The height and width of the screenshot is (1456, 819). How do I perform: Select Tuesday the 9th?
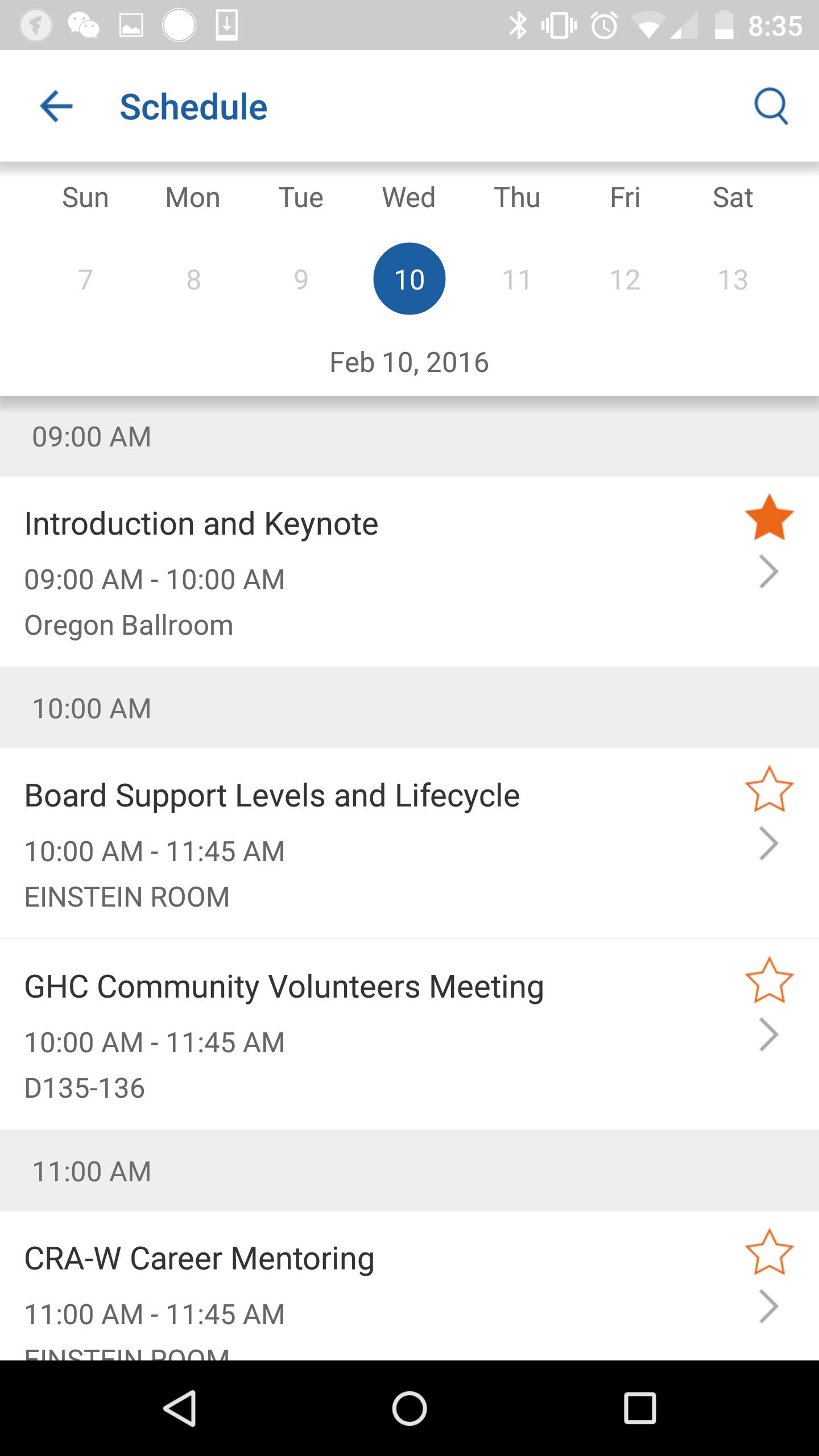(x=301, y=279)
